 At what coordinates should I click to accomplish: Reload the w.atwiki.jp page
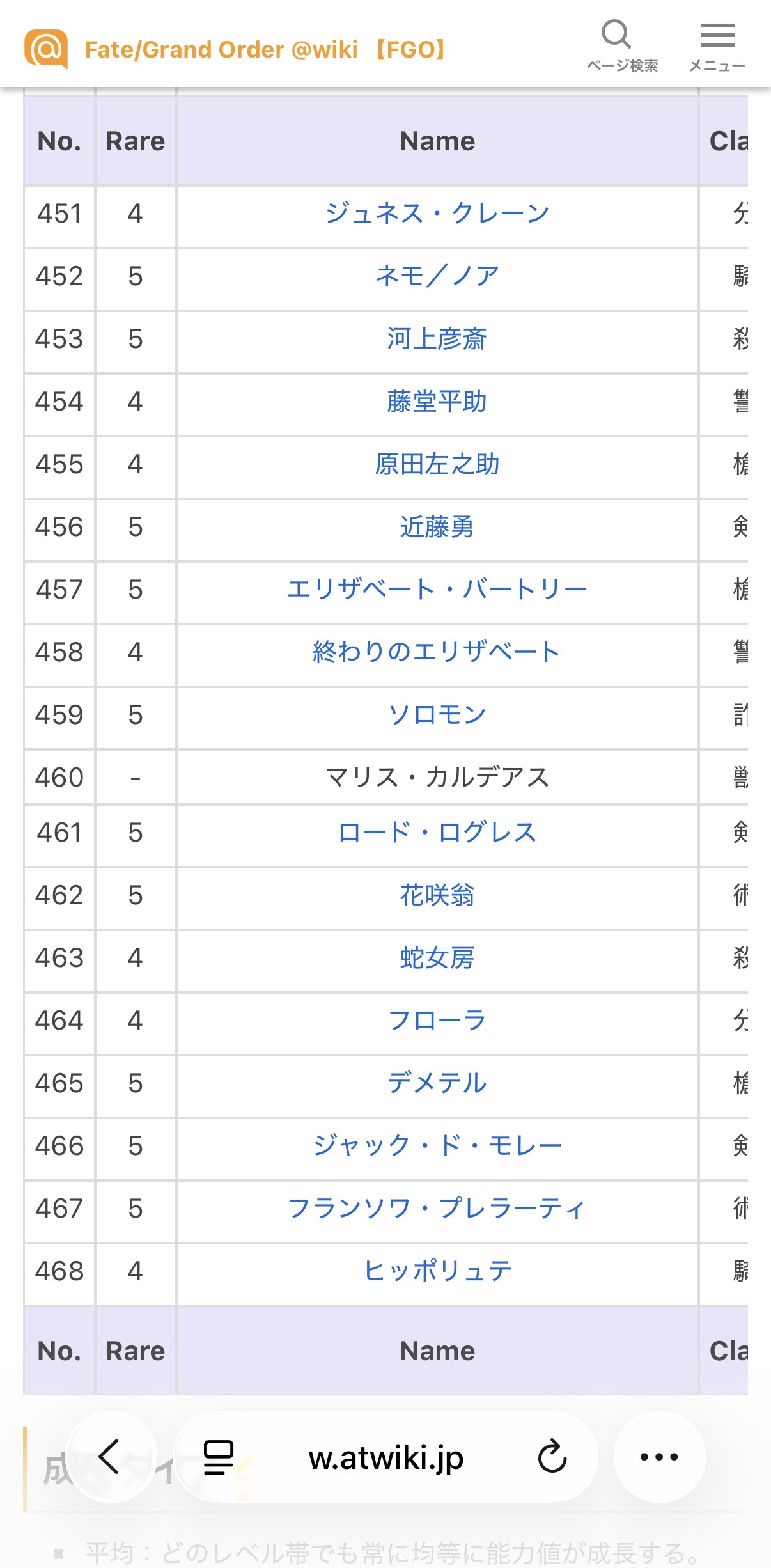pyautogui.click(x=552, y=1457)
